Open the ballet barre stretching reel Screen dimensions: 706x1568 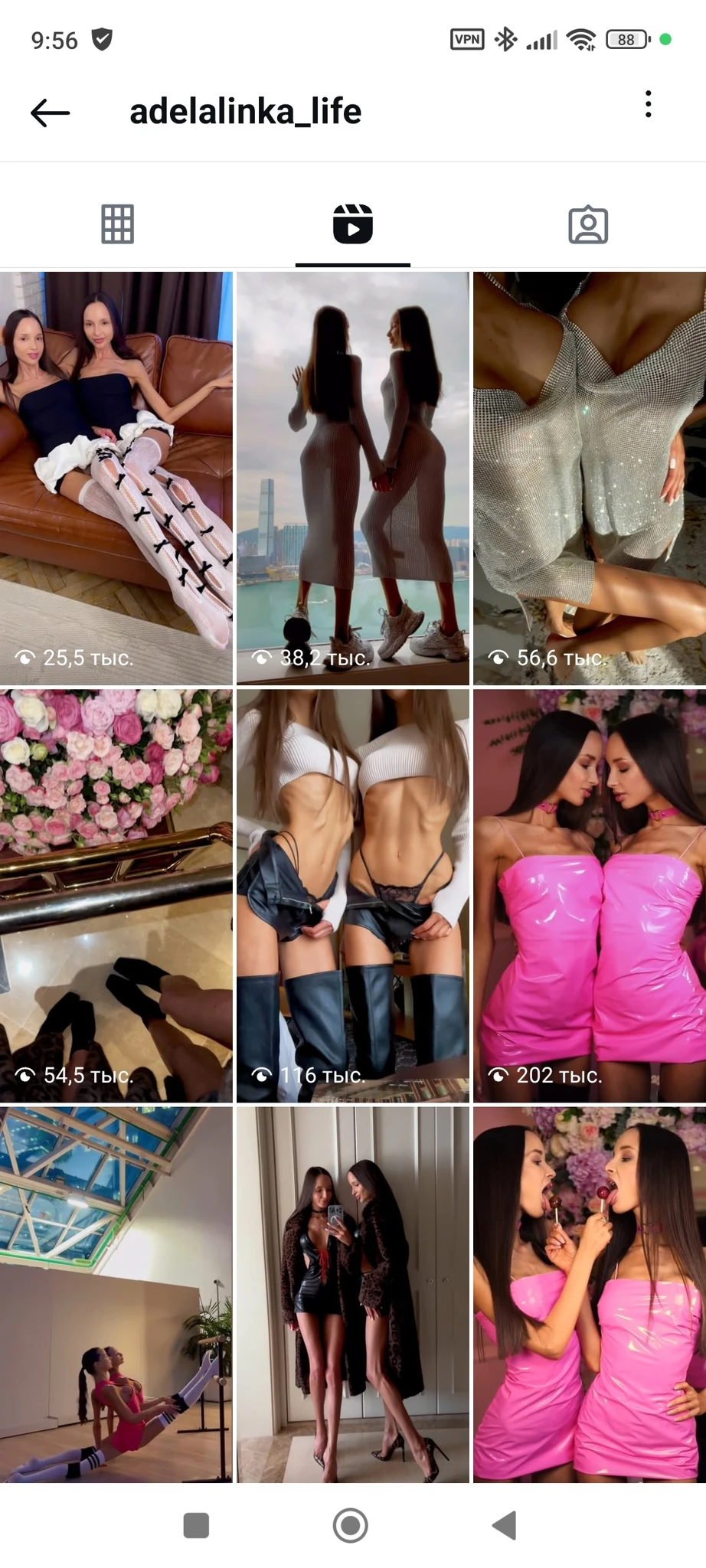pos(116,1294)
